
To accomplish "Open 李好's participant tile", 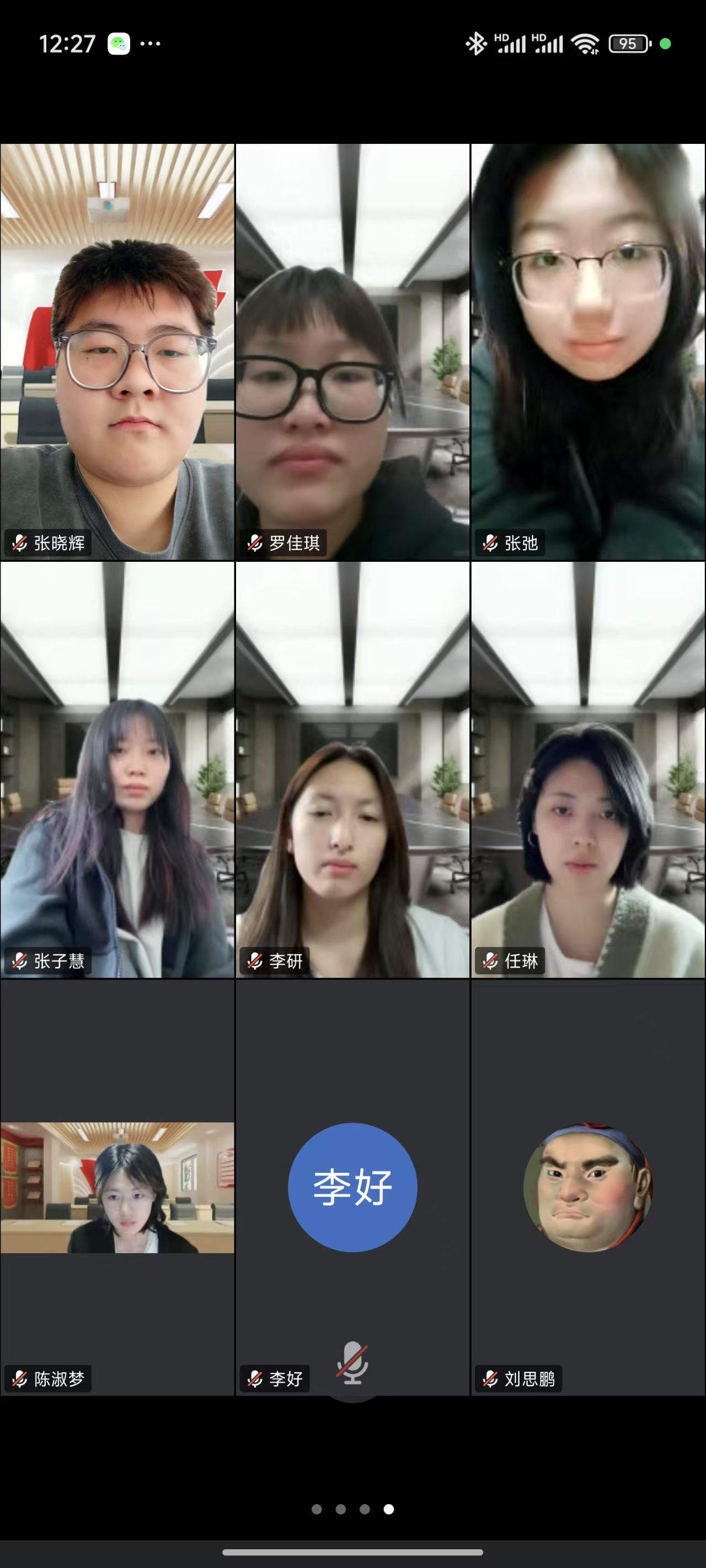I will [x=352, y=1187].
